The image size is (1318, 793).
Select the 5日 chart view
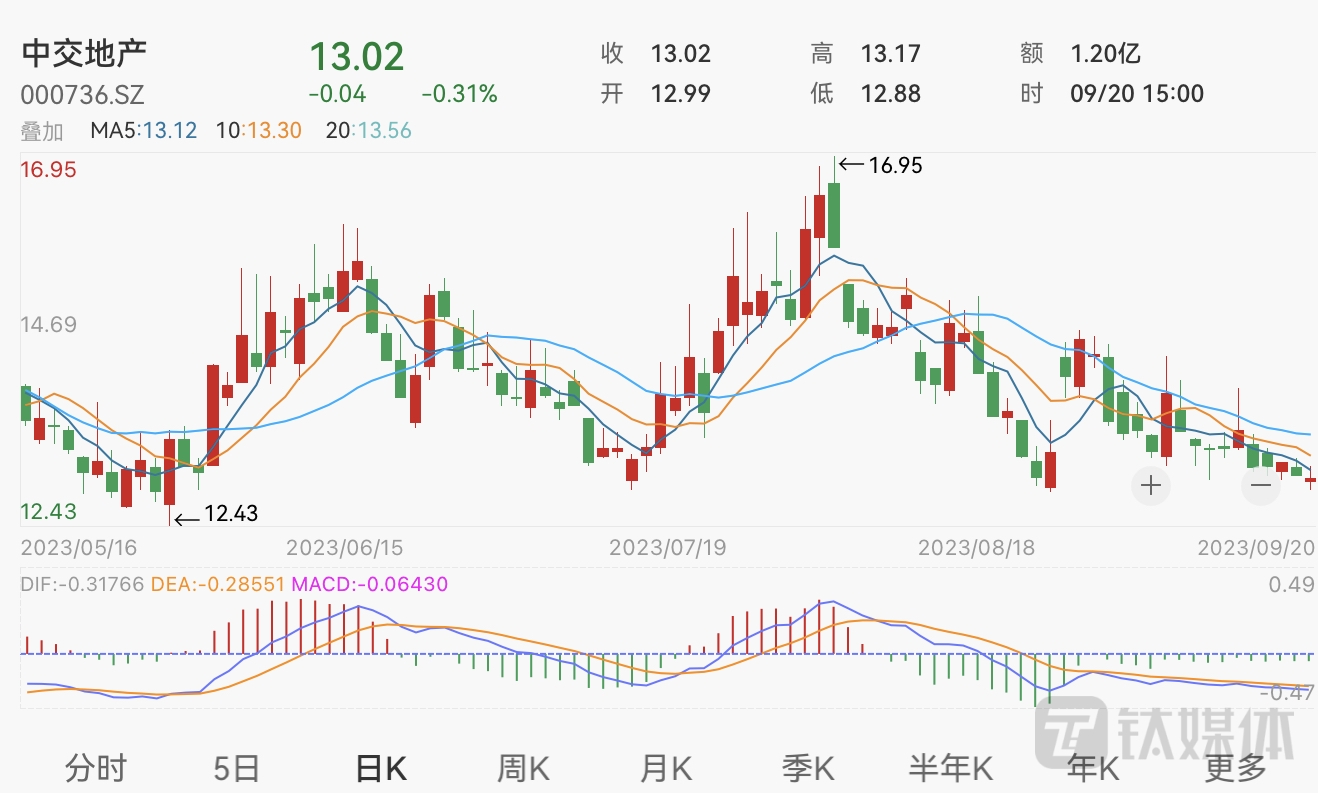point(237,768)
